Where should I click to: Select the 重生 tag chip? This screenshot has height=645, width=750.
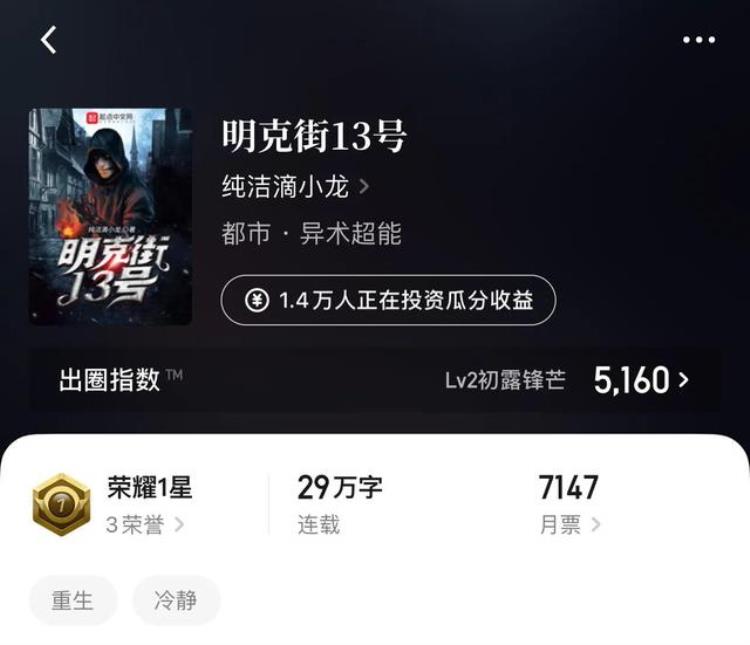[73, 600]
